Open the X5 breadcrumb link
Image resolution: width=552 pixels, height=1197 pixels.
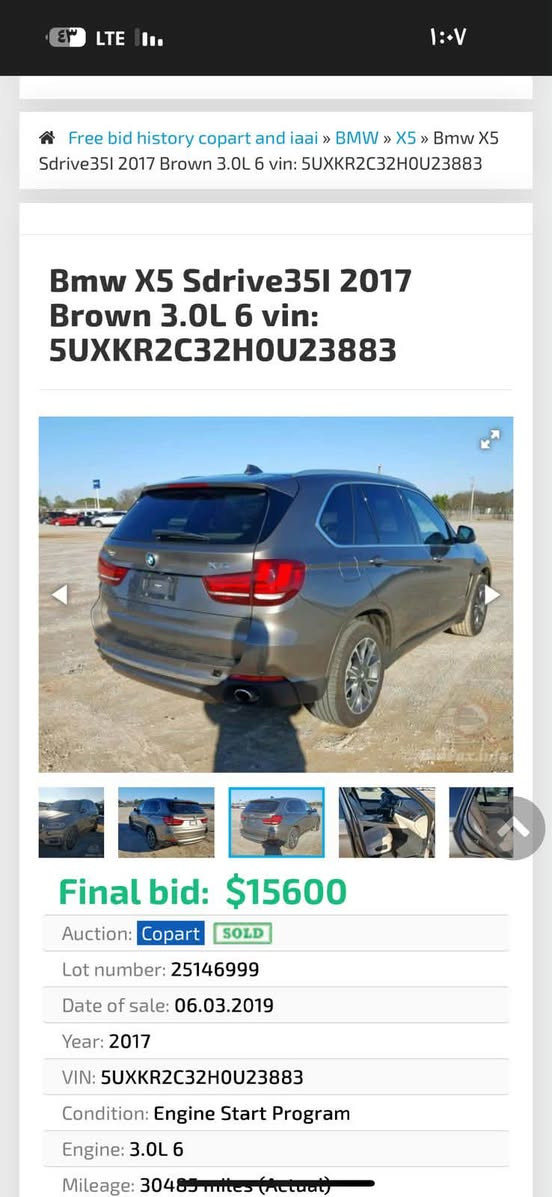pyautogui.click(x=405, y=138)
